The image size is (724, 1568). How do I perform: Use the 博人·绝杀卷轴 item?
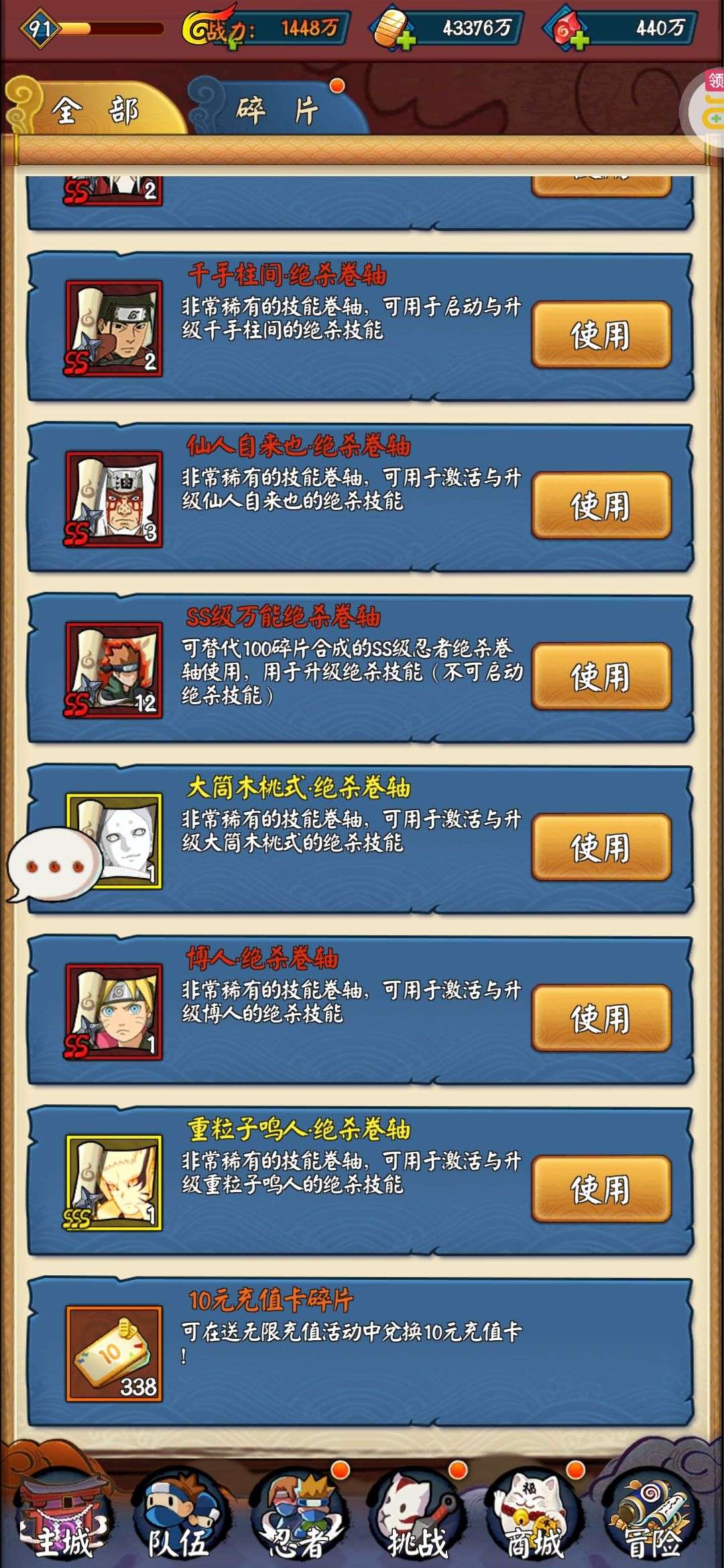601,1018
